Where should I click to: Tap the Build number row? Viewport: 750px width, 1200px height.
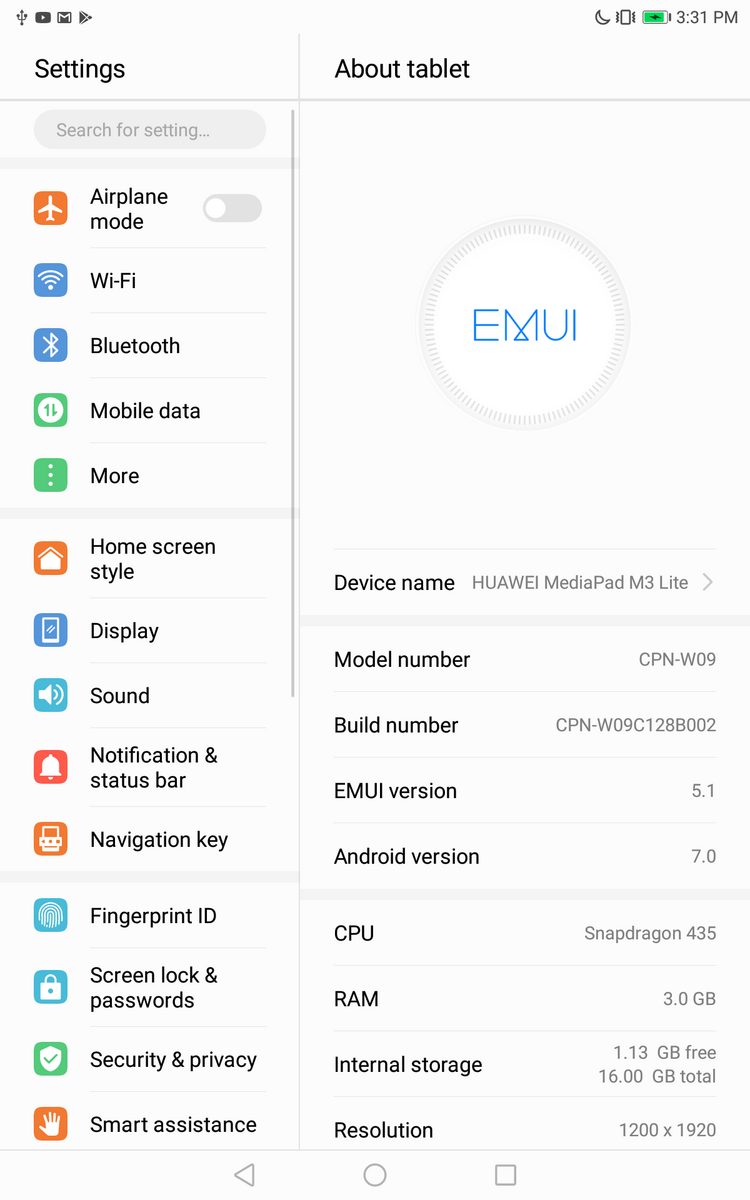[x=525, y=725]
